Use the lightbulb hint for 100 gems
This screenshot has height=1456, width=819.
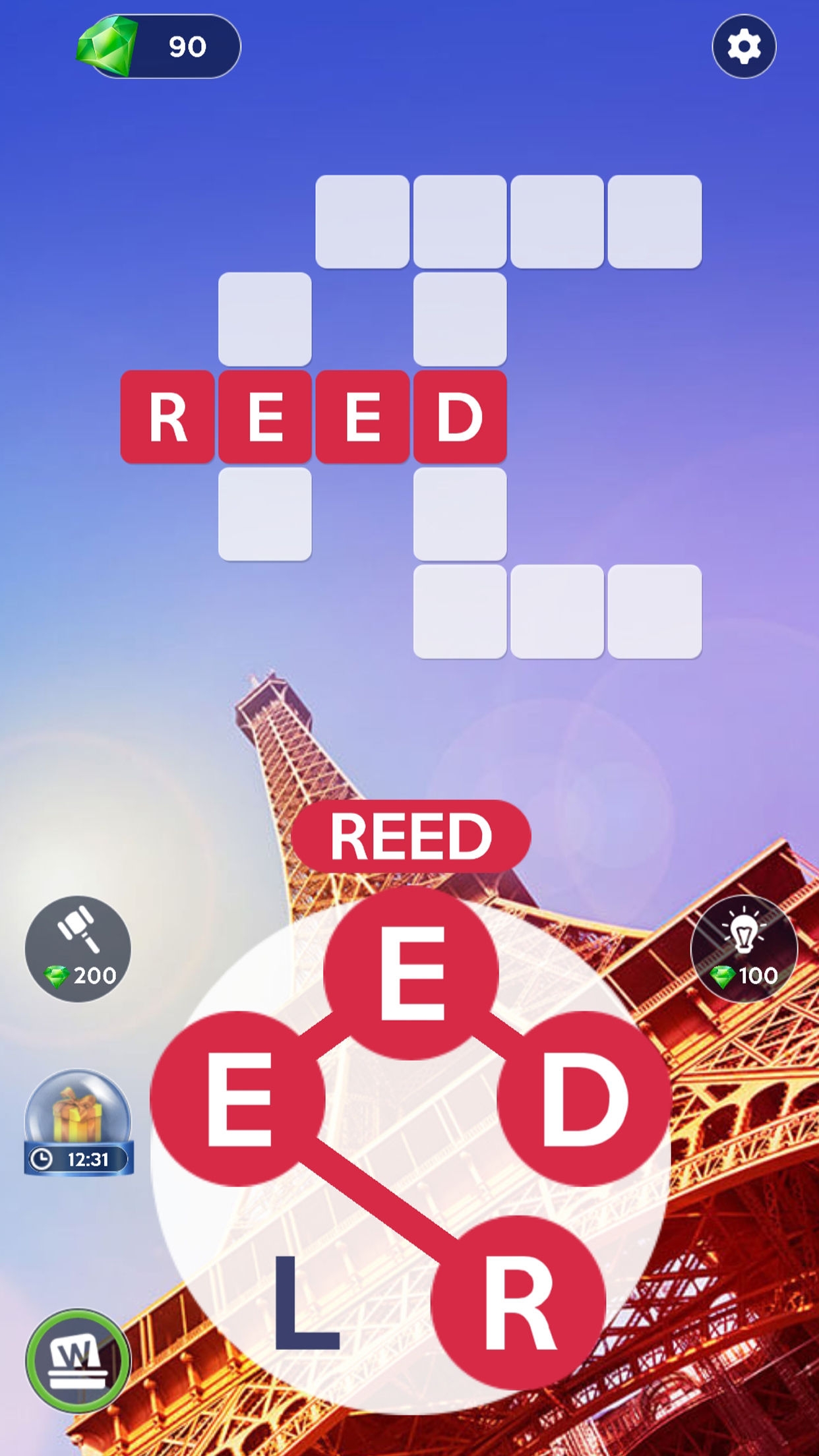coord(744,949)
